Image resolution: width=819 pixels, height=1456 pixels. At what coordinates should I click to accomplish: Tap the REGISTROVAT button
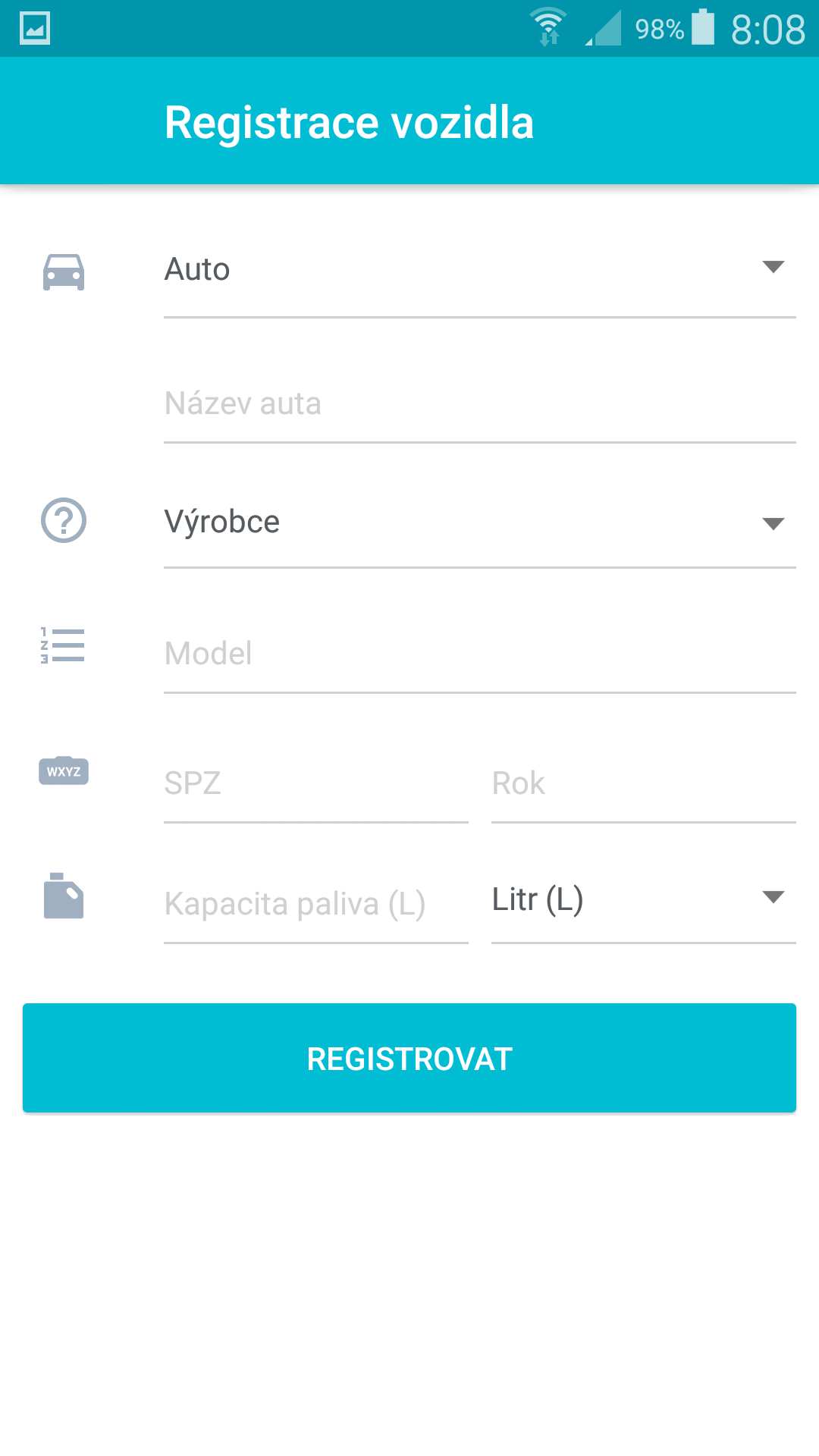point(409,1058)
